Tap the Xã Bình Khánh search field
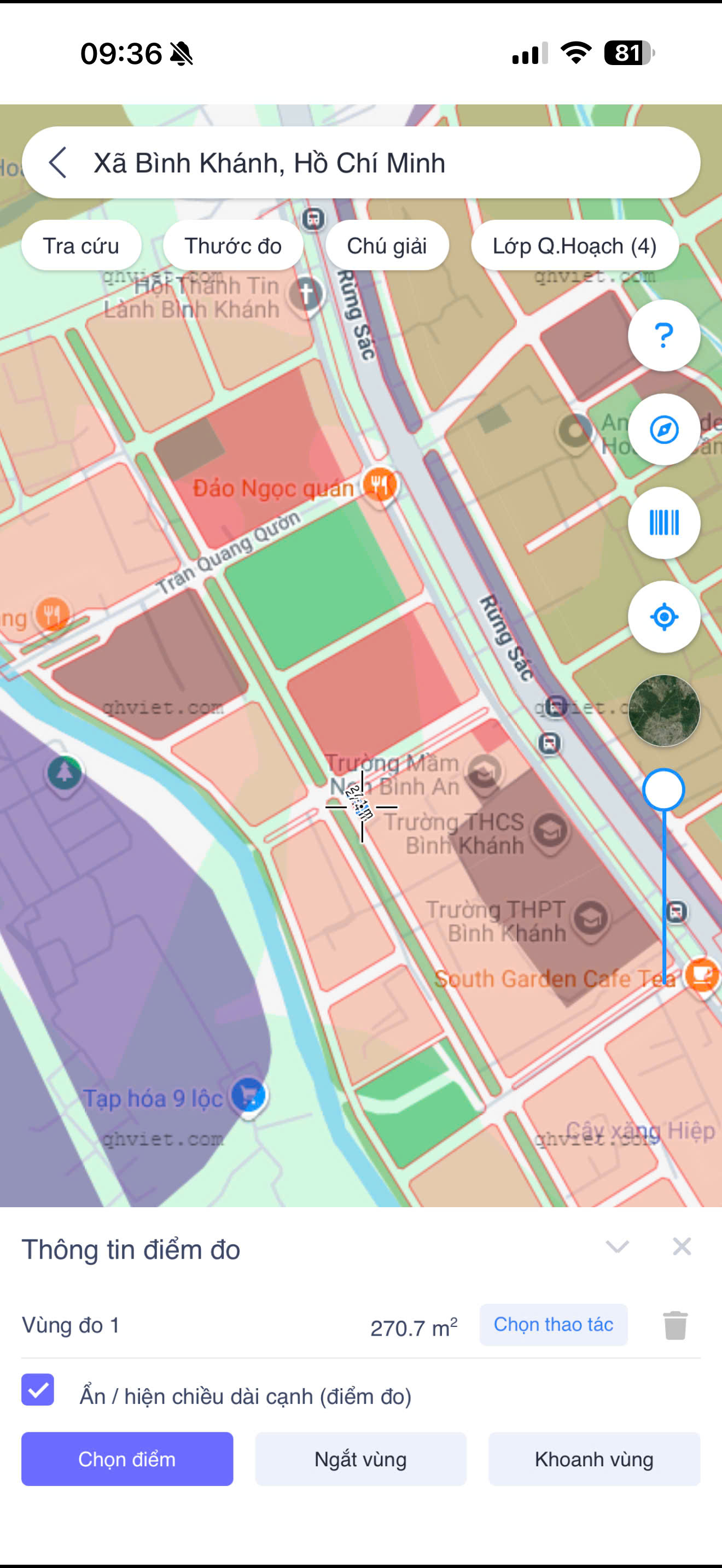722x1568 pixels. point(365,163)
